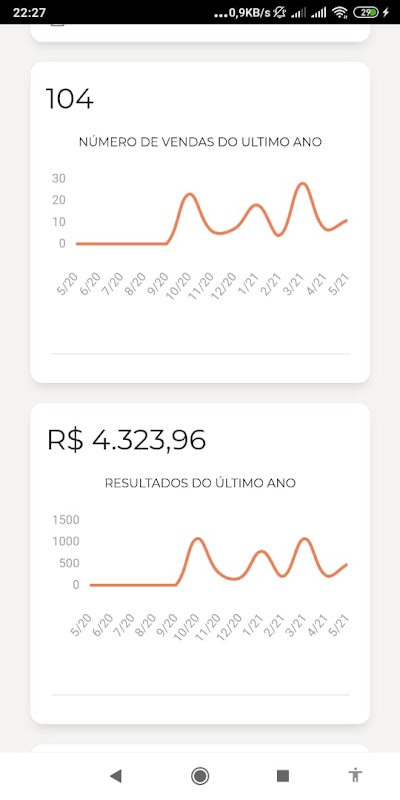Go back with the system back button
400x800 pixels.
pyautogui.click(x=116, y=776)
